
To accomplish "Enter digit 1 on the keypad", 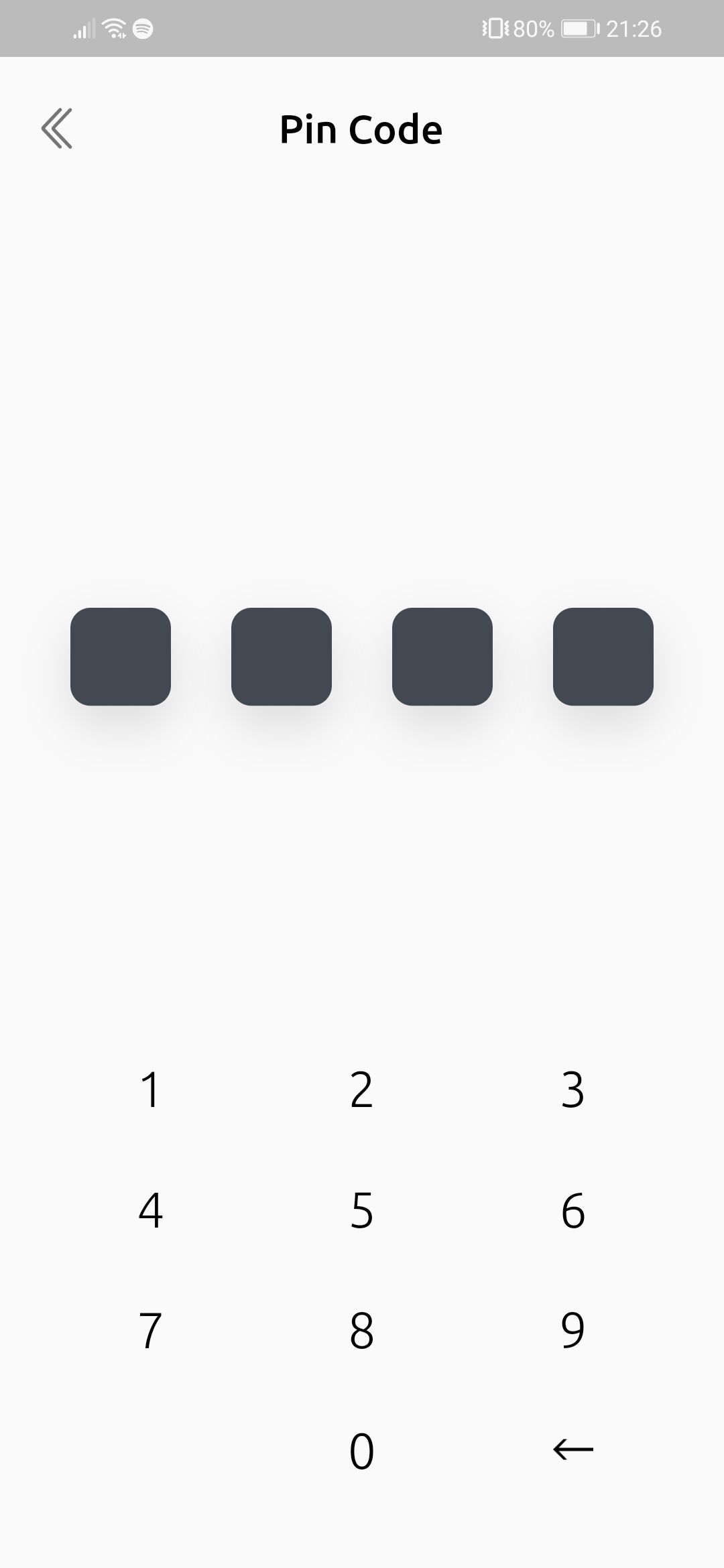I will (x=151, y=1090).
